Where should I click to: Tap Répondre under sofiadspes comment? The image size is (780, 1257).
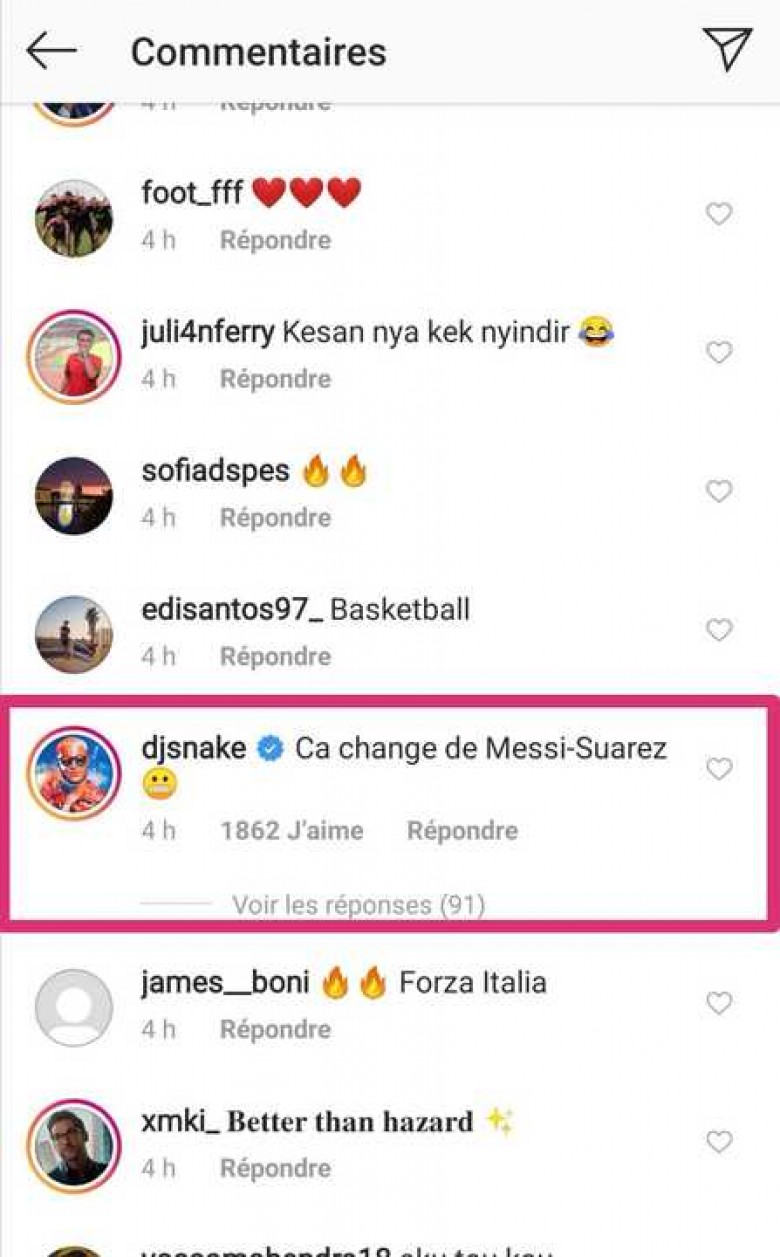[x=275, y=518]
